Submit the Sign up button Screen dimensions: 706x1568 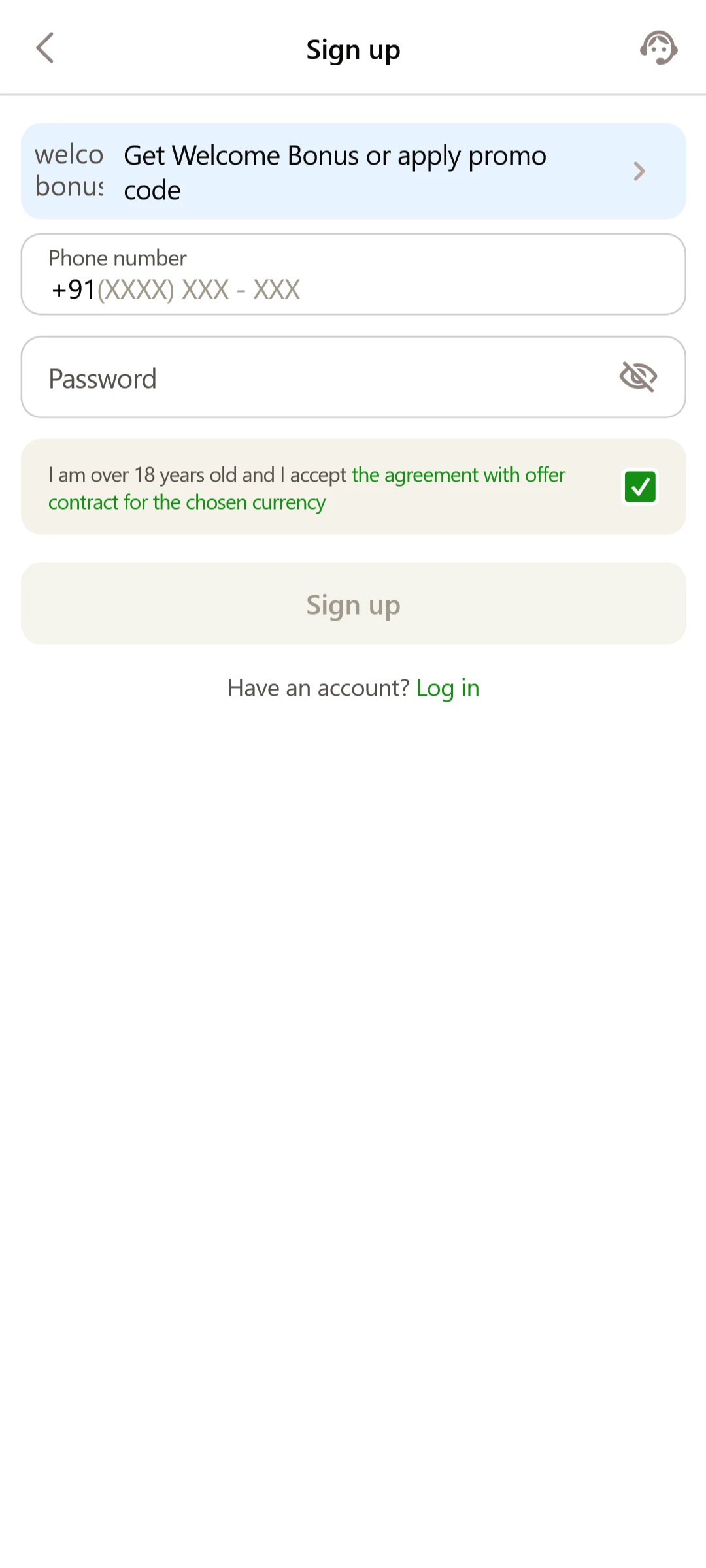[x=353, y=604]
